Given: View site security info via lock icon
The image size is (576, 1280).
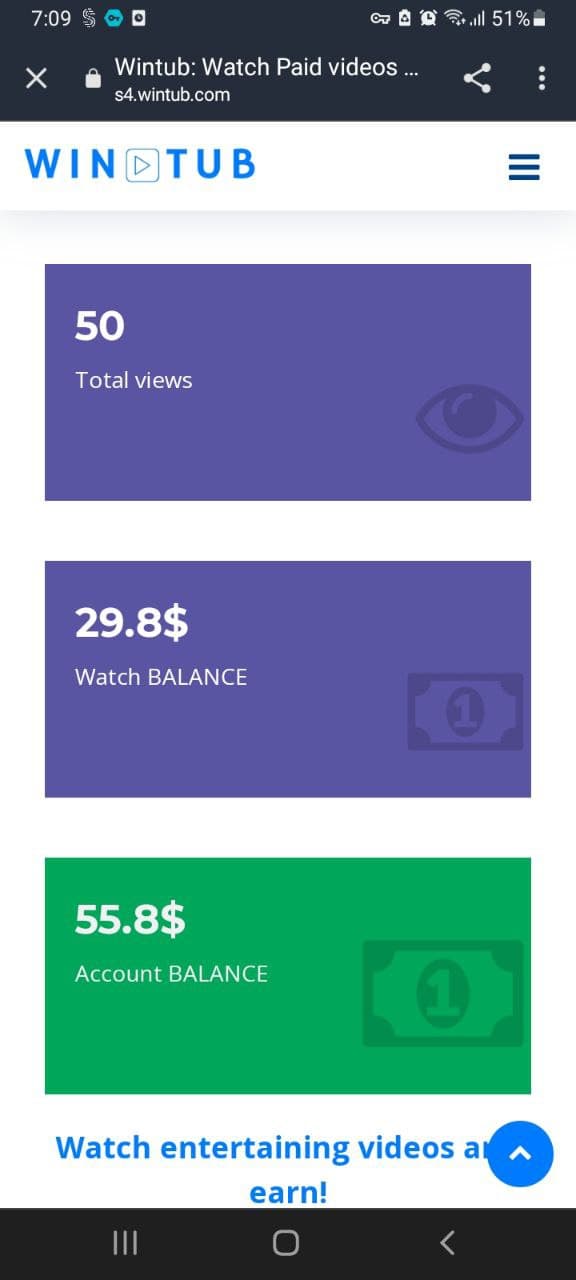Looking at the screenshot, I should pyautogui.click(x=93, y=79).
